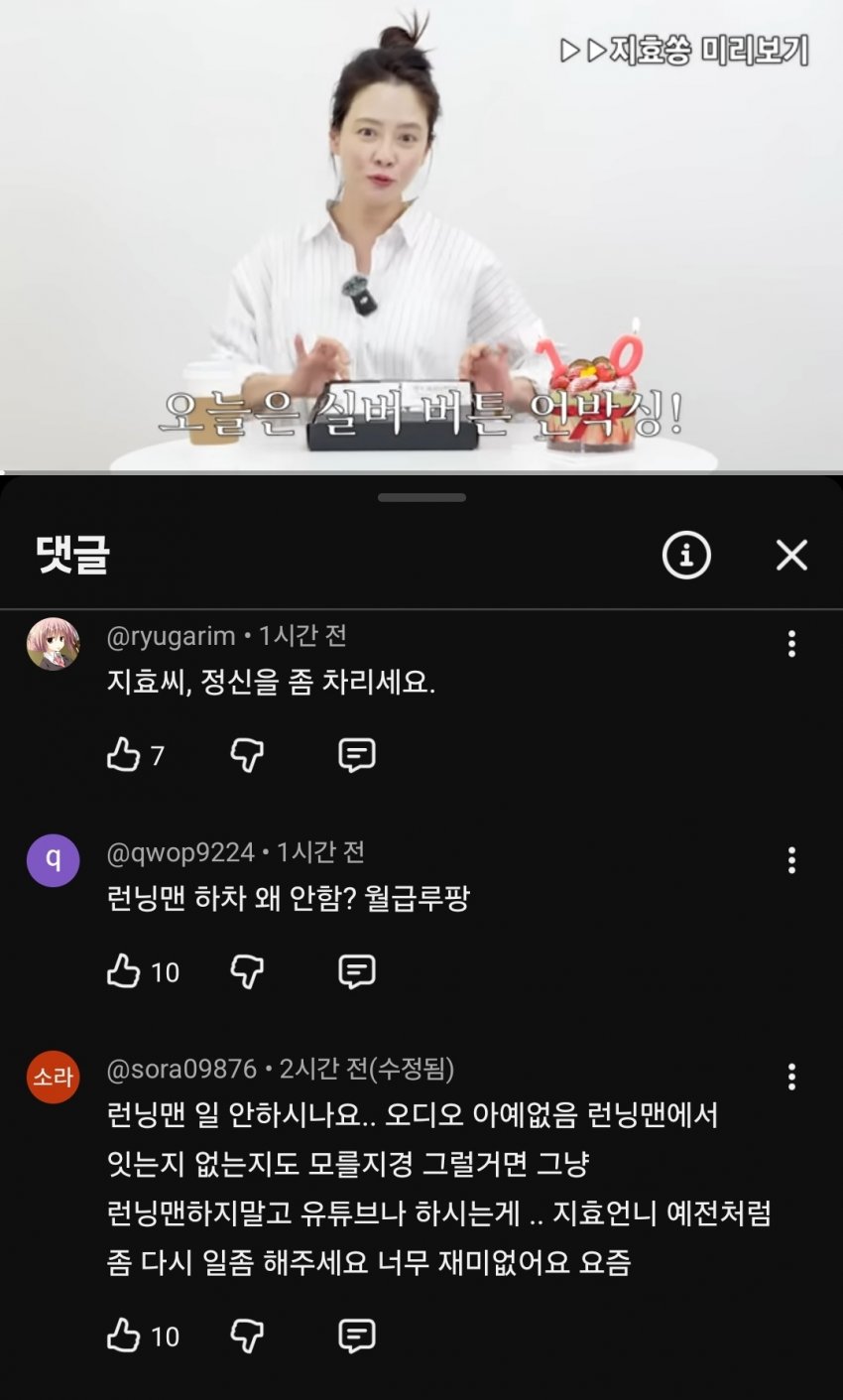Like the comment by @sora09876

pyautogui.click(x=124, y=1336)
